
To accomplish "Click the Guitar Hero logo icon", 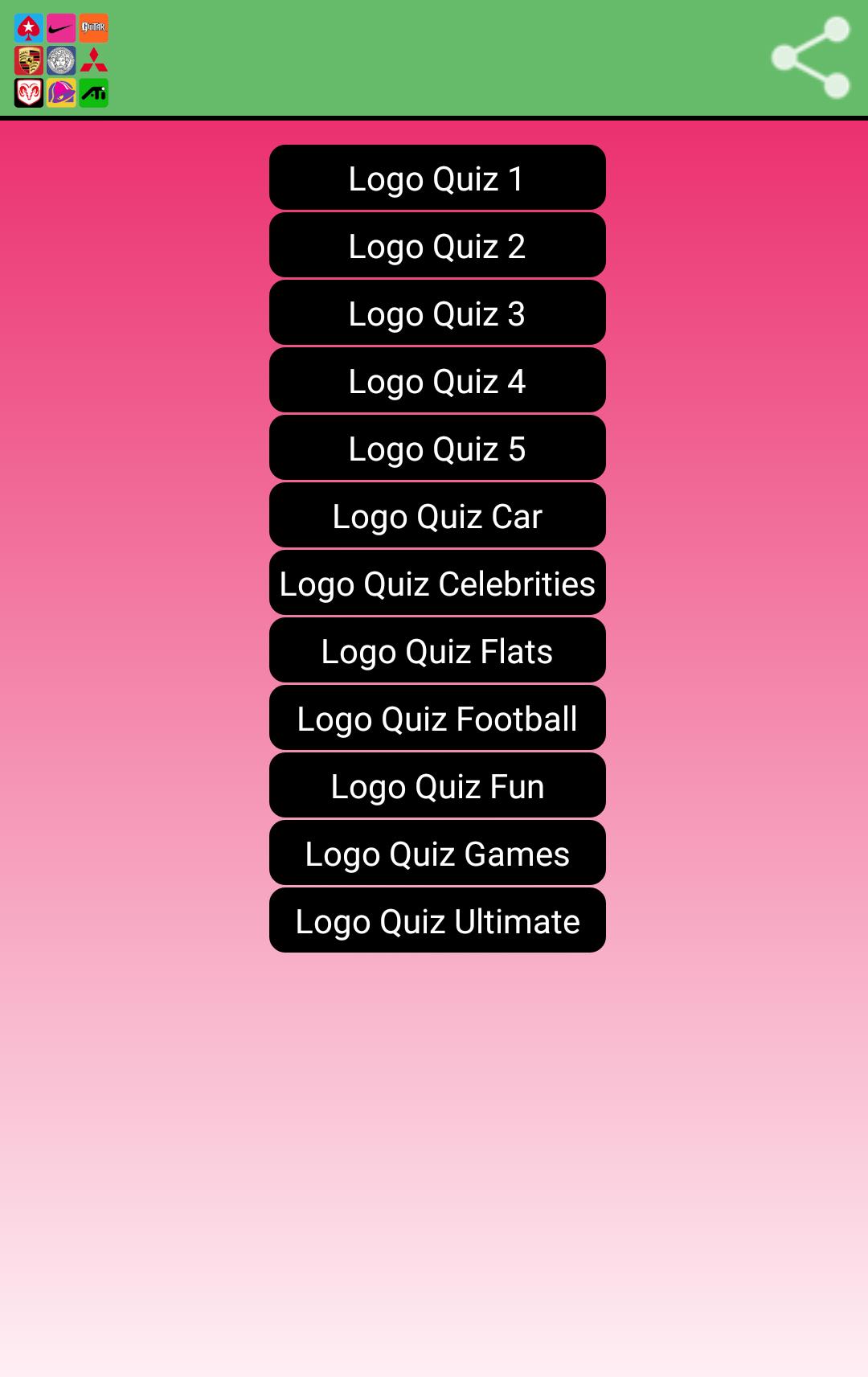I will click(94, 27).
